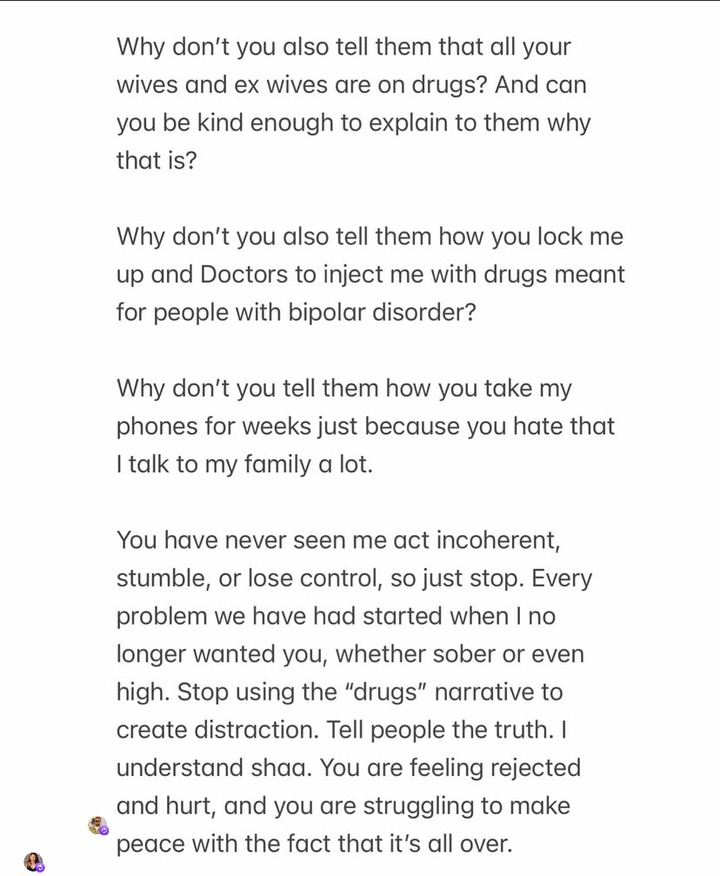Open the woman's repost avatar bubble
Image resolution: width=720 pixels, height=876 pixels.
[33, 861]
